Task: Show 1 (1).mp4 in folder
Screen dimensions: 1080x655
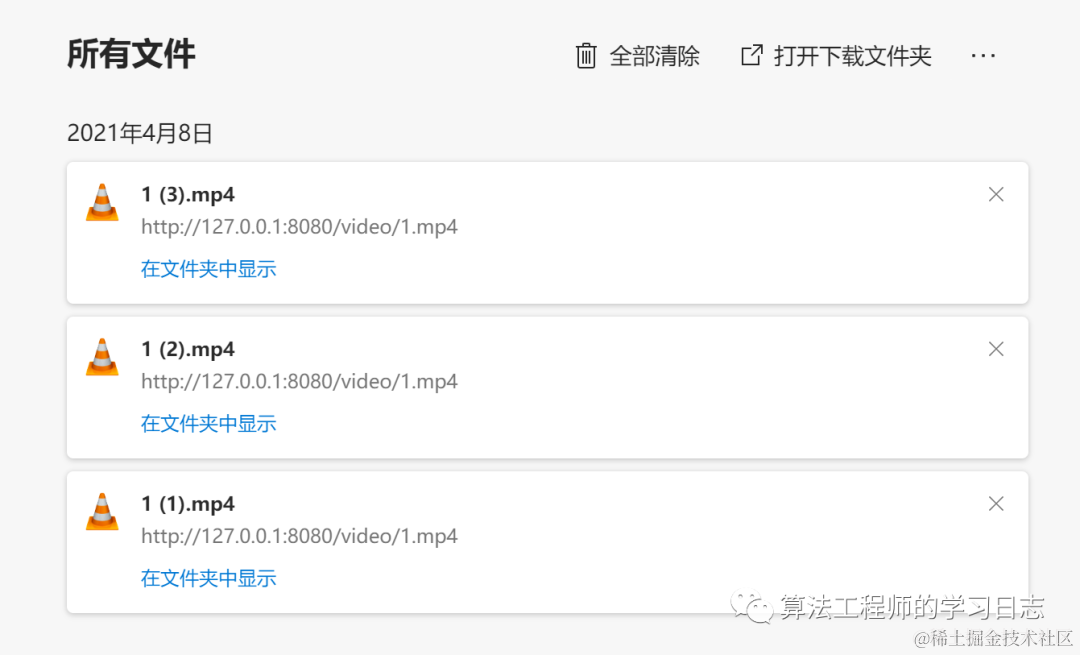Action: (208, 578)
